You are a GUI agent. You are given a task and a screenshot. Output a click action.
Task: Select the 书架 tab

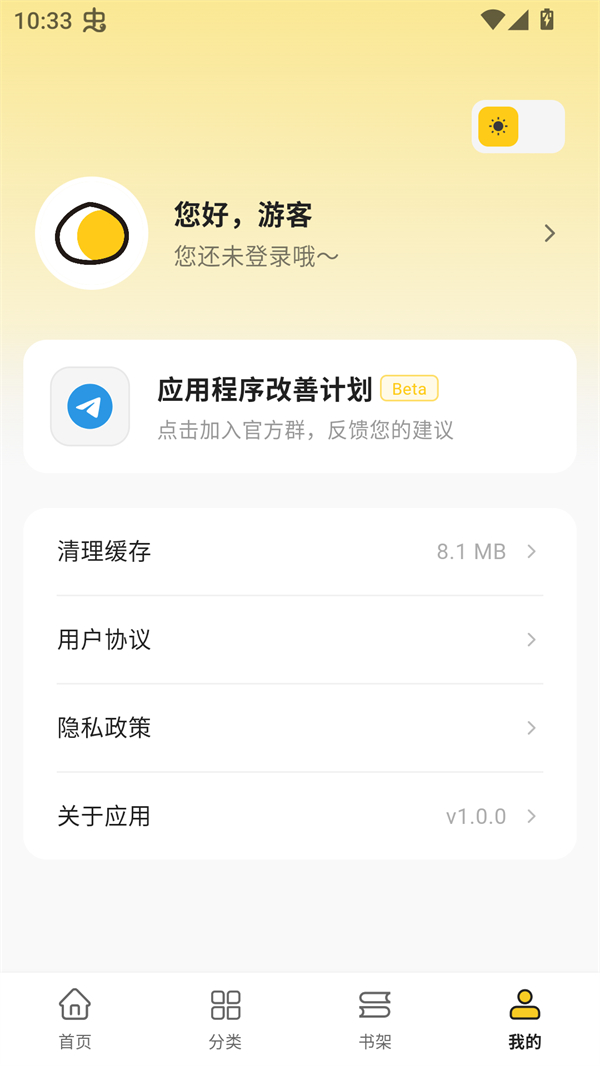pos(375,1018)
